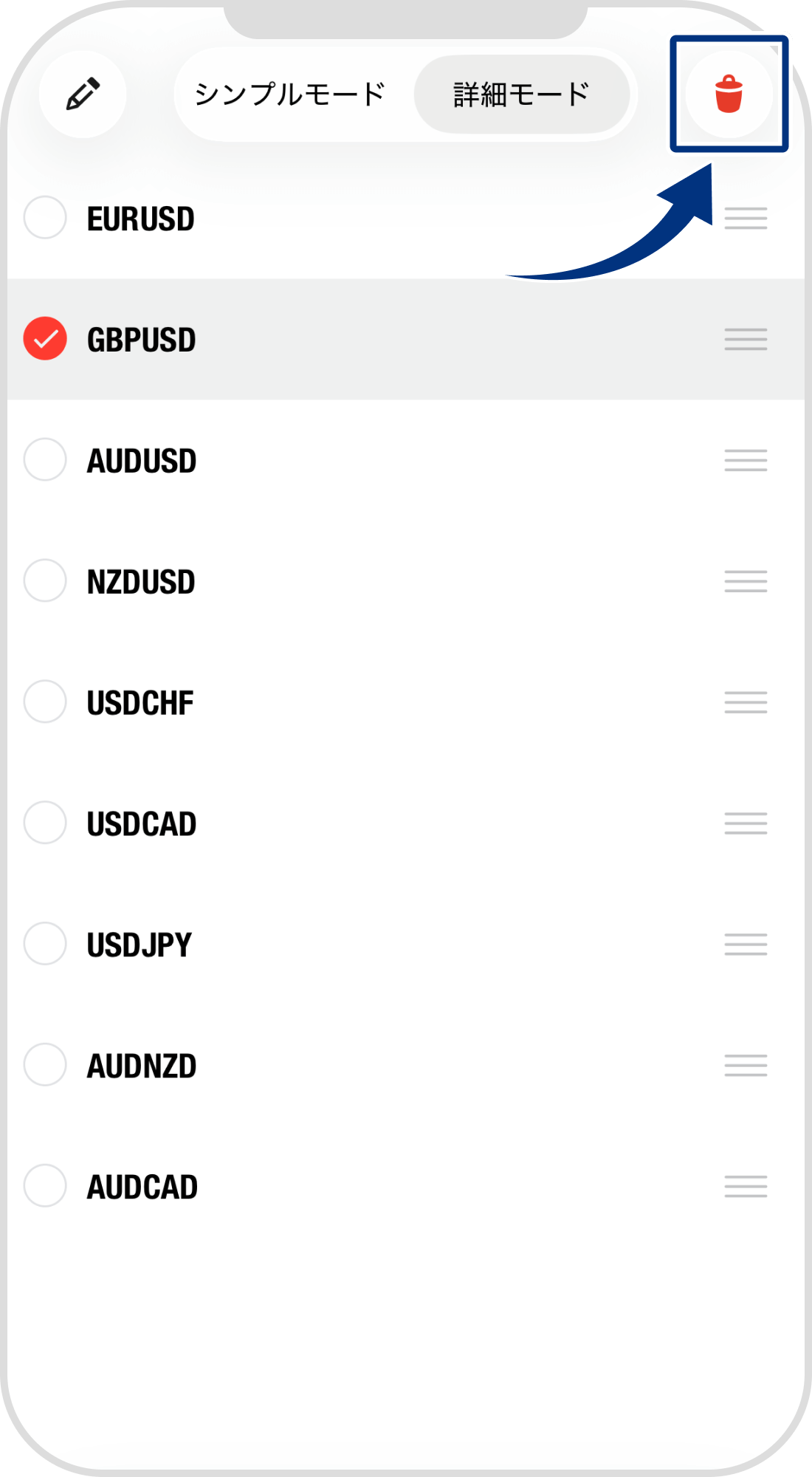Tap the pencil edit icon
812x1477 pixels.
pyautogui.click(x=83, y=95)
